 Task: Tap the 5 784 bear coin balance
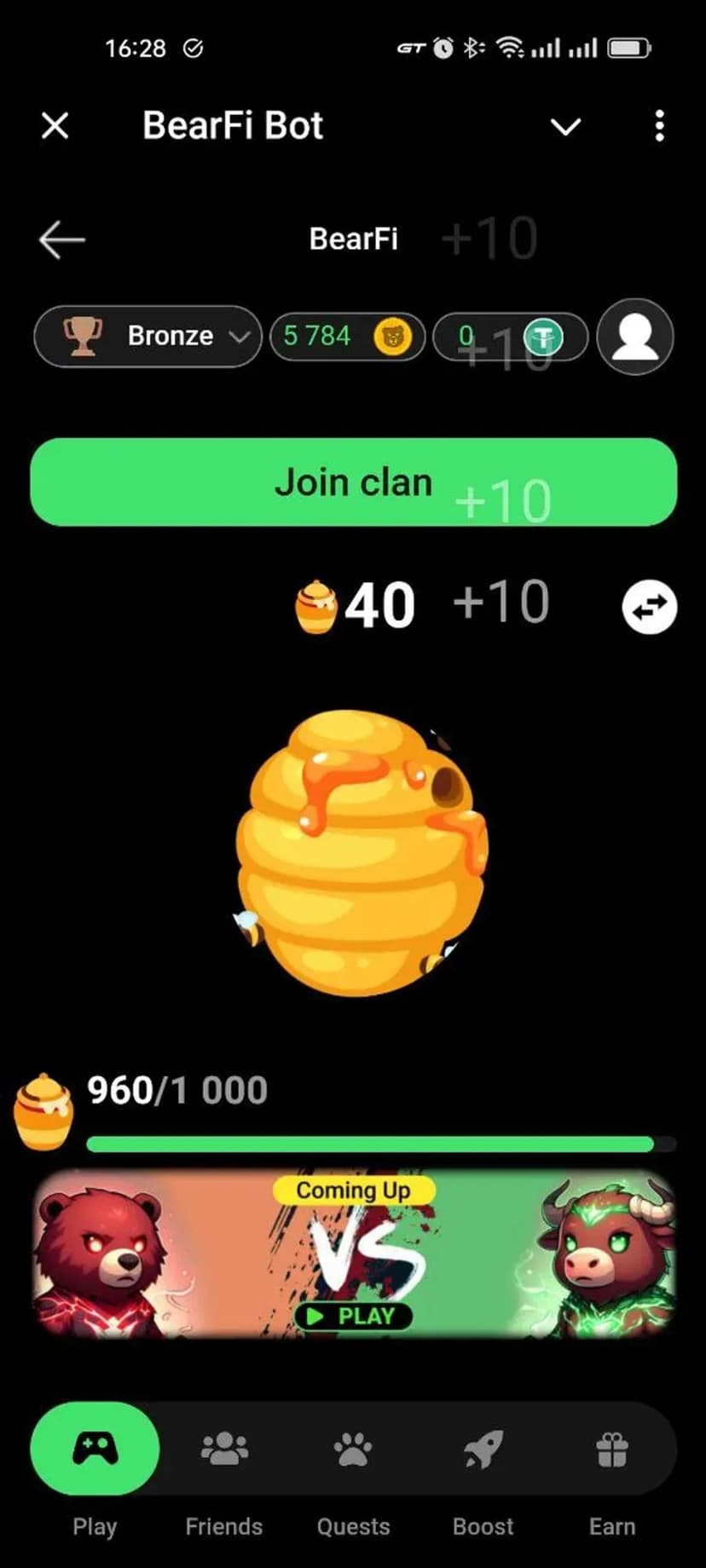[x=346, y=337]
